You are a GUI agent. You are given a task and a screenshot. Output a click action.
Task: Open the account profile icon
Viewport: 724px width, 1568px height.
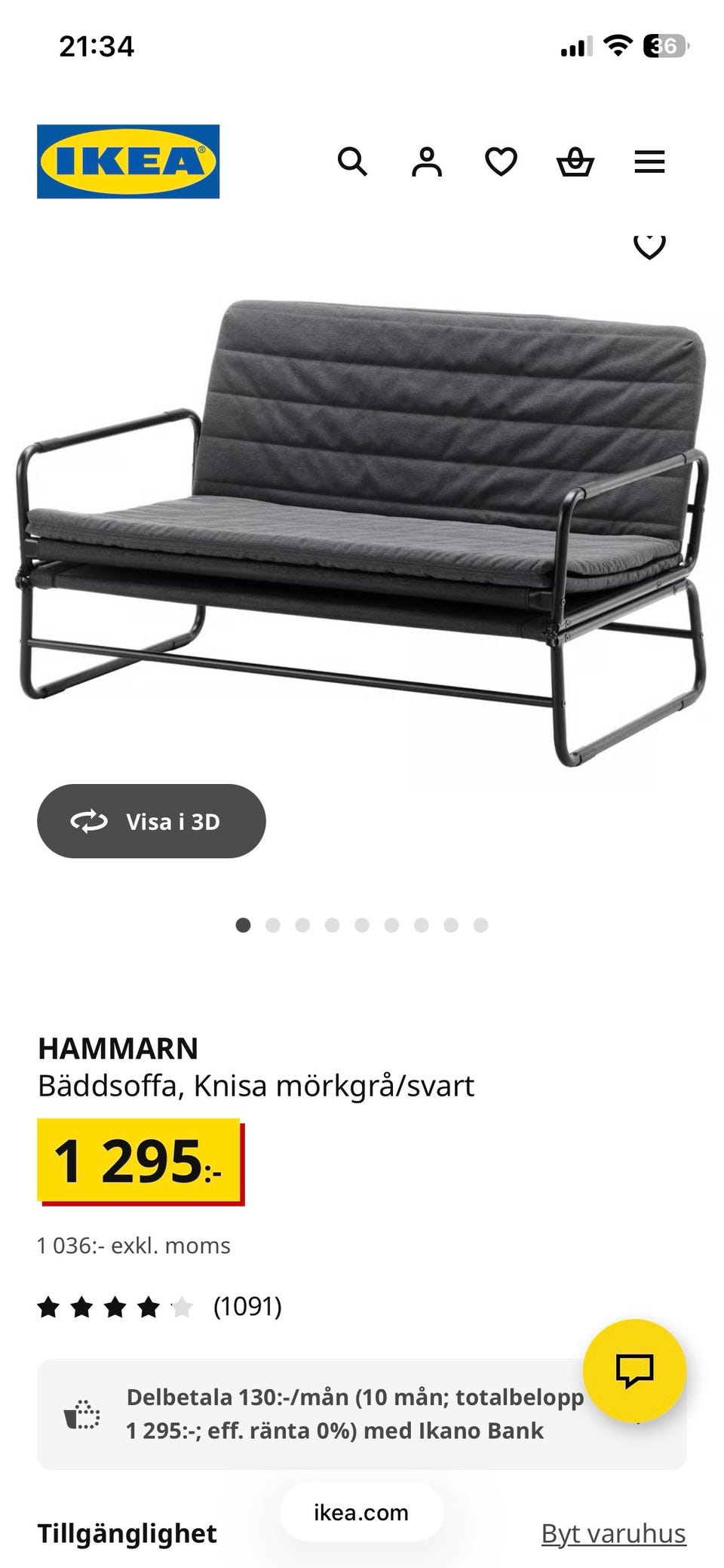click(x=426, y=161)
